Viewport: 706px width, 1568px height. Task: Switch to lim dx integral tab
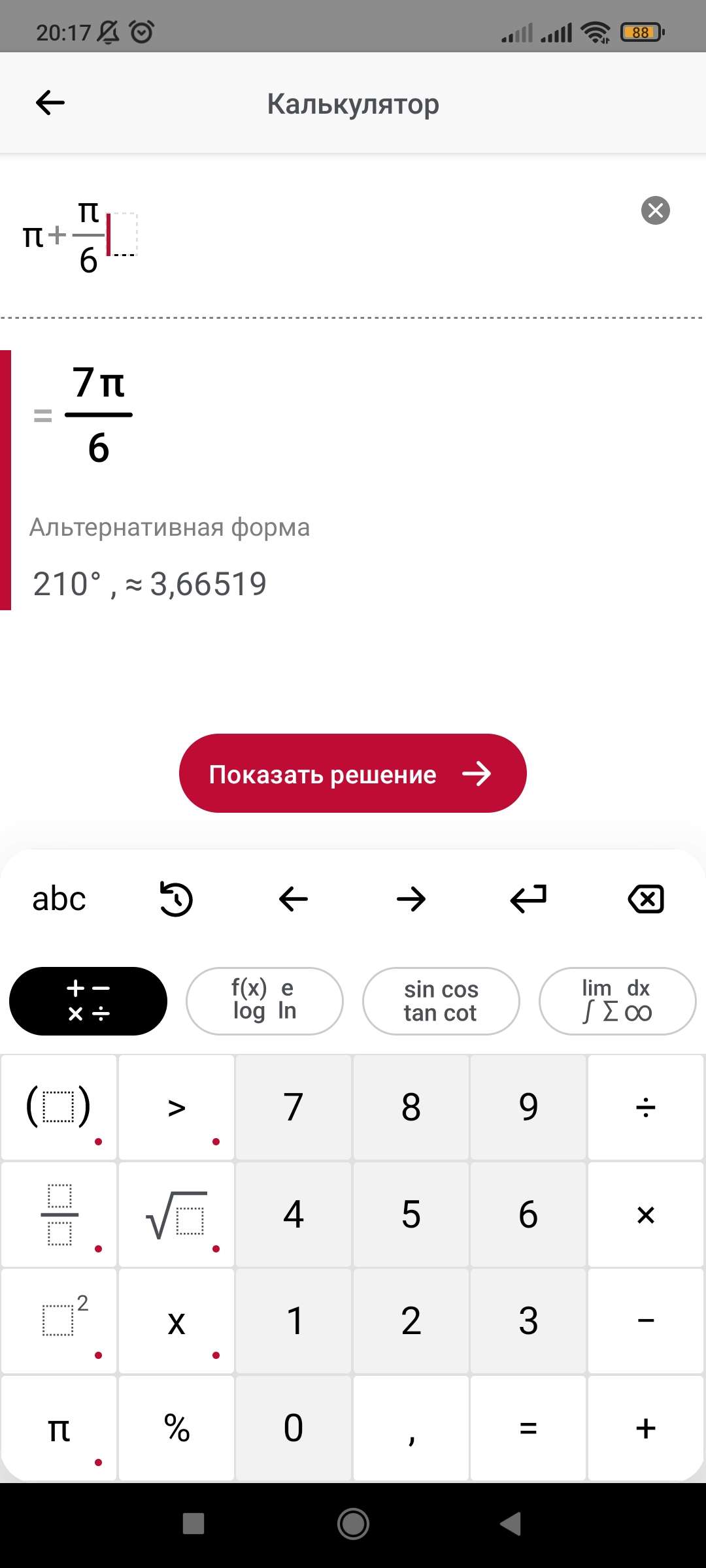pyautogui.click(x=617, y=1001)
